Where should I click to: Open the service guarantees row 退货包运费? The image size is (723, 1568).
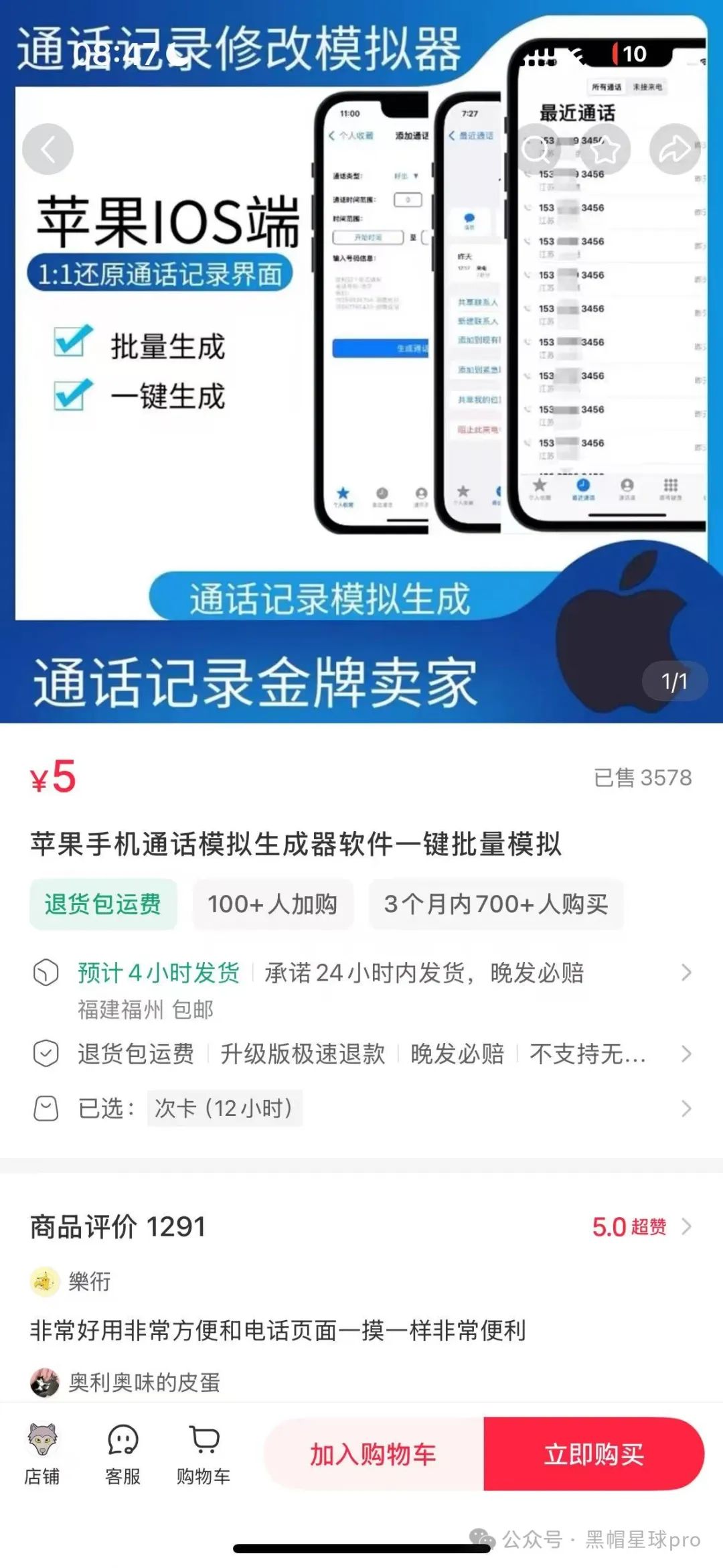pos(361,1054)
